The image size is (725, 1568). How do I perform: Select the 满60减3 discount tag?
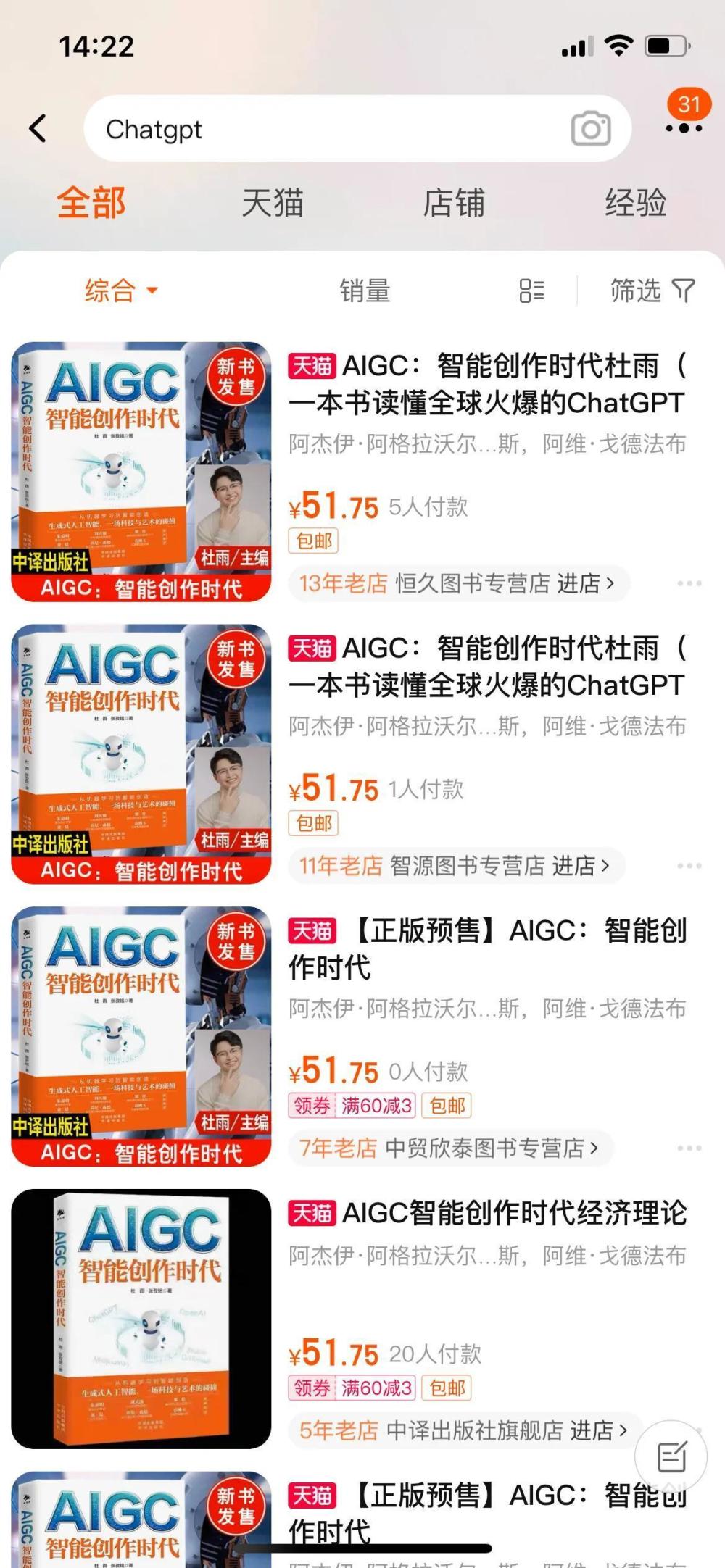coord(374,1106)
